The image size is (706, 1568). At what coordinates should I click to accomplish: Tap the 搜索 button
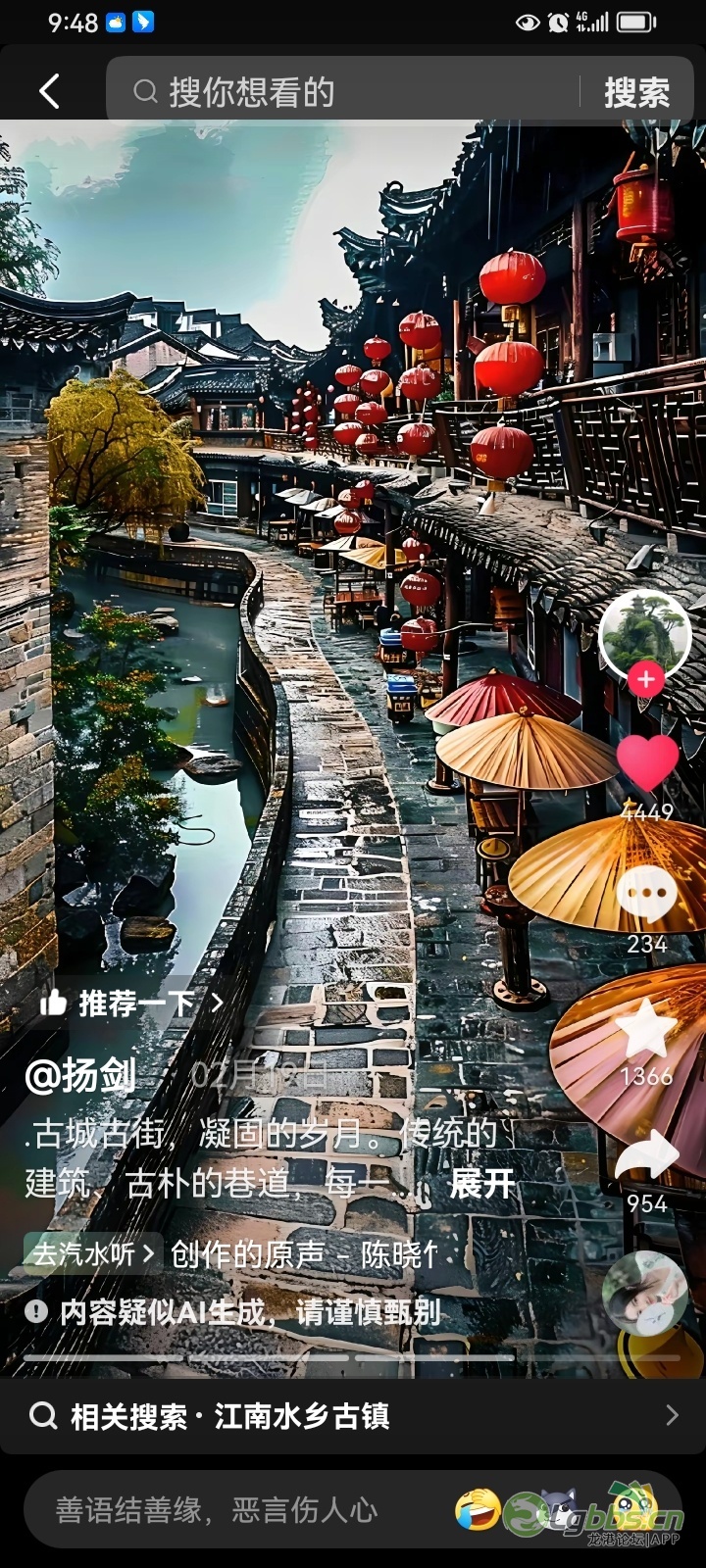[x=636, y=92]
